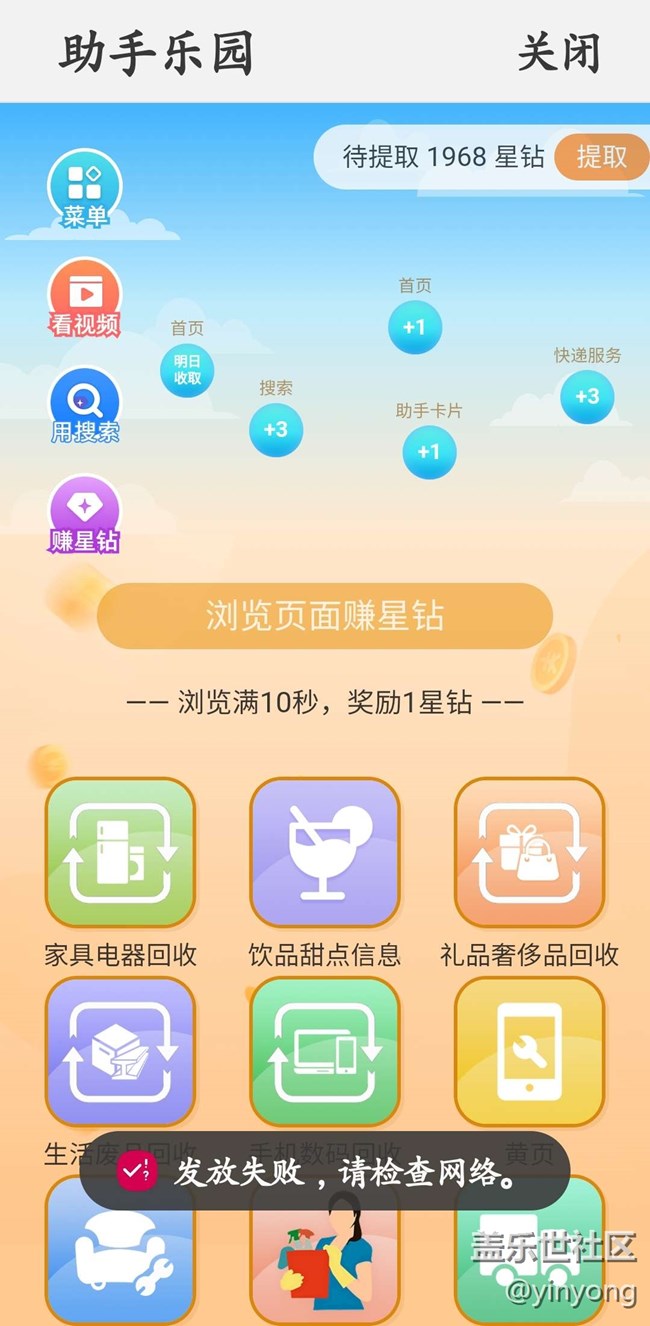650x1326 pixels.
Task: Open the 黄页 tile
Action: tap(529, 1052)
